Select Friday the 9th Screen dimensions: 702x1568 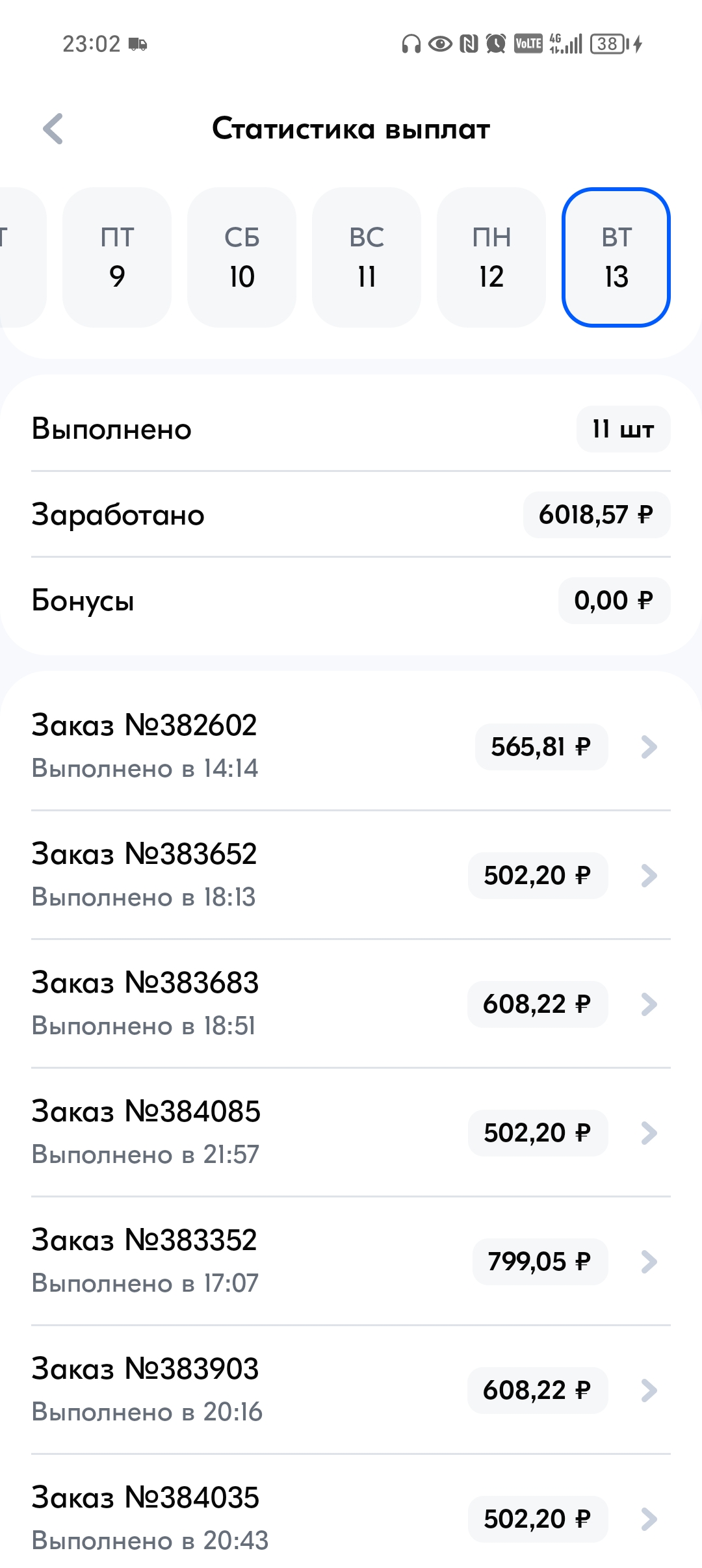click(117, 257)
